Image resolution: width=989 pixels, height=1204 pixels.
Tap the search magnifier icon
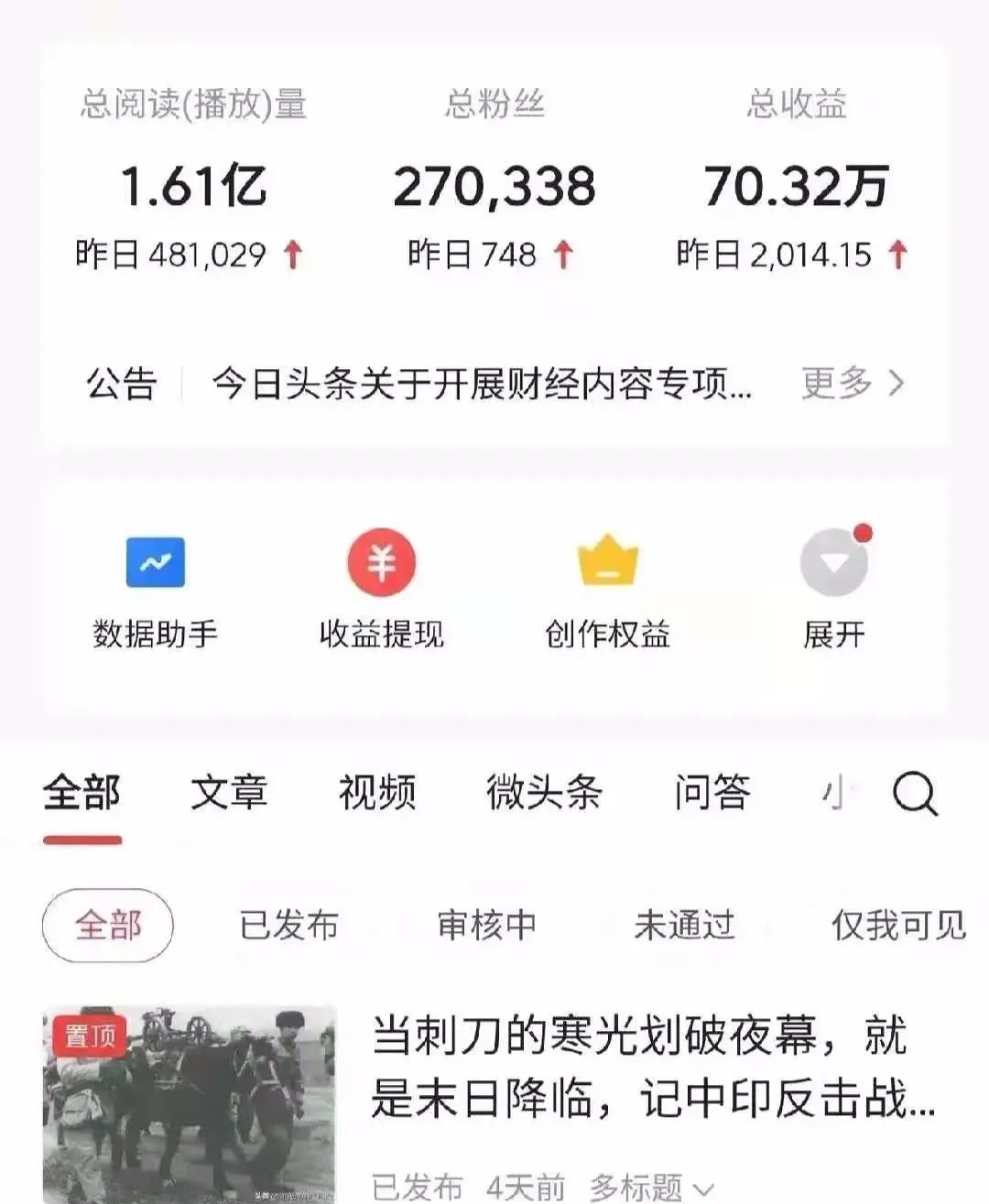tap(913, 795)
